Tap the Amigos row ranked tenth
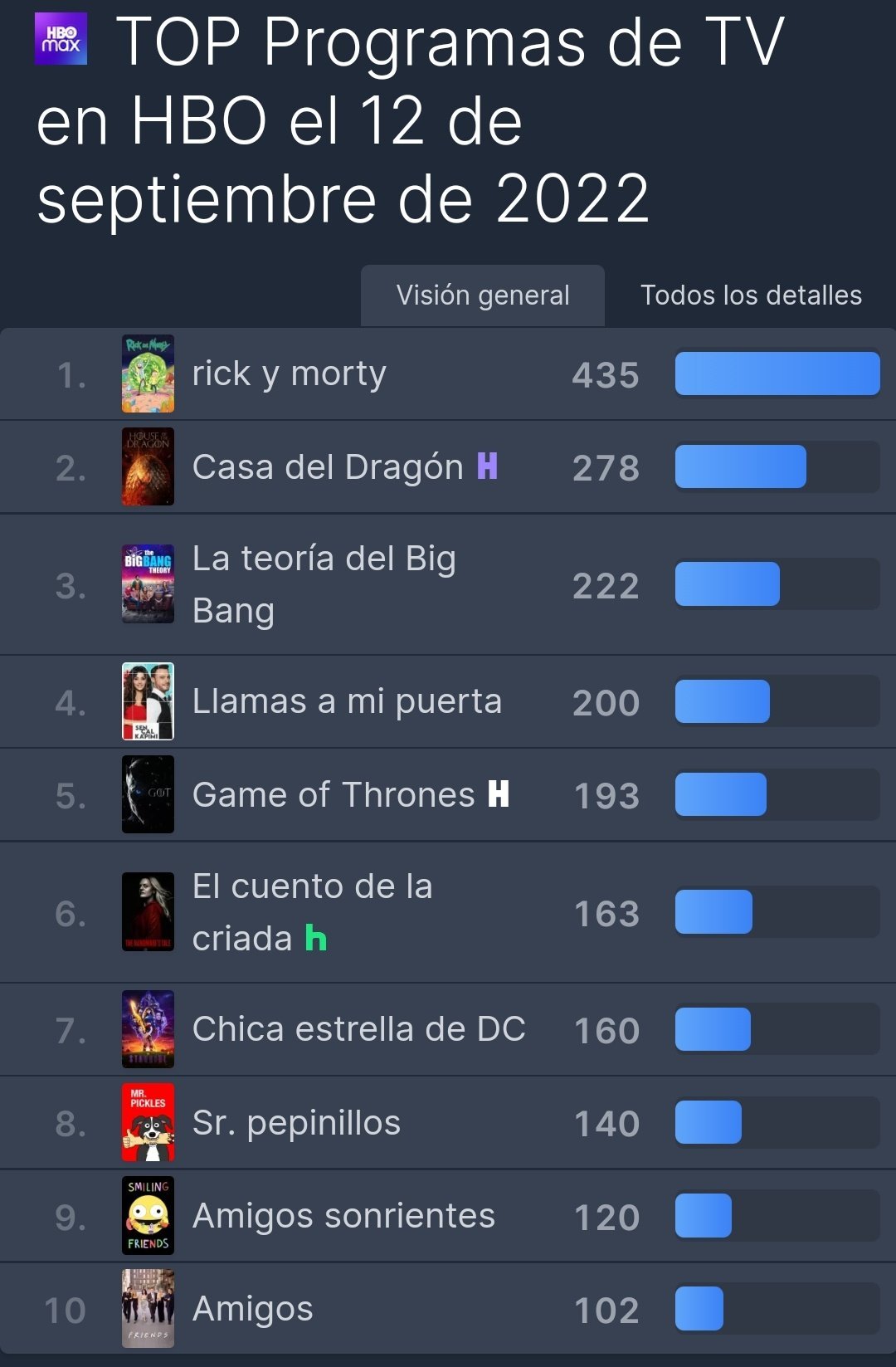Viewport: 896px width, 1367px height. 252,1309
